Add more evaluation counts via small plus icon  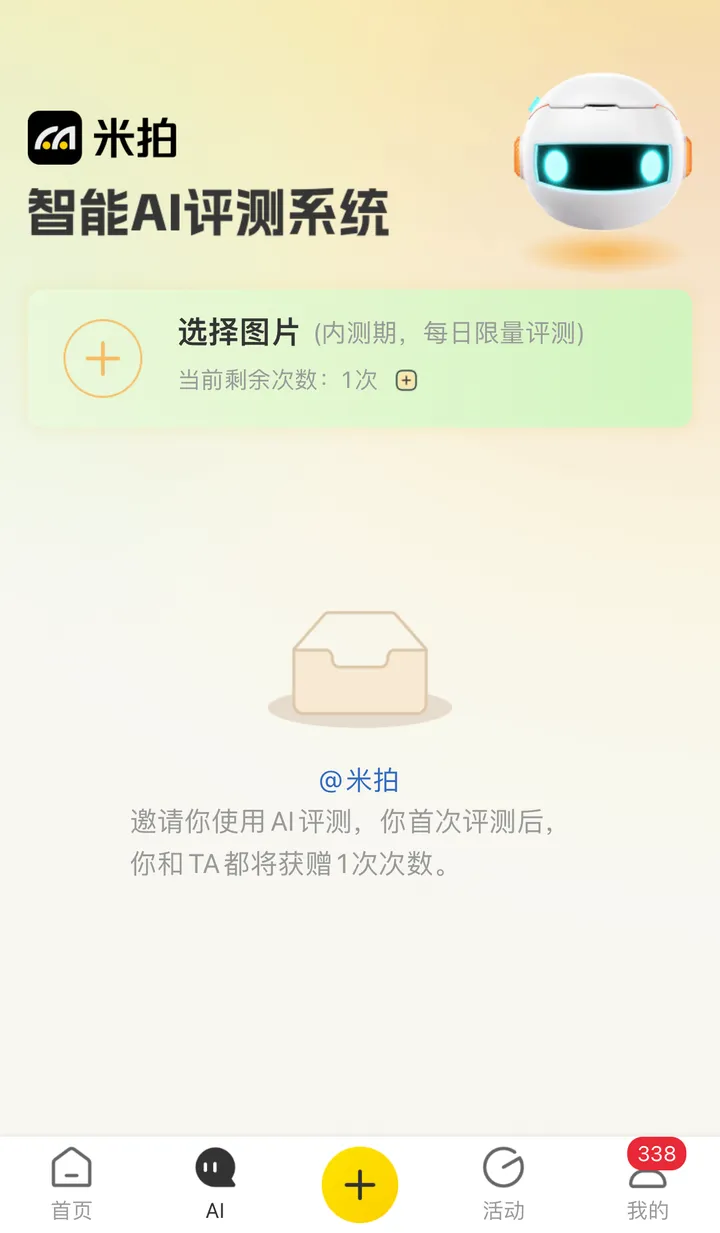coord(406,380)
